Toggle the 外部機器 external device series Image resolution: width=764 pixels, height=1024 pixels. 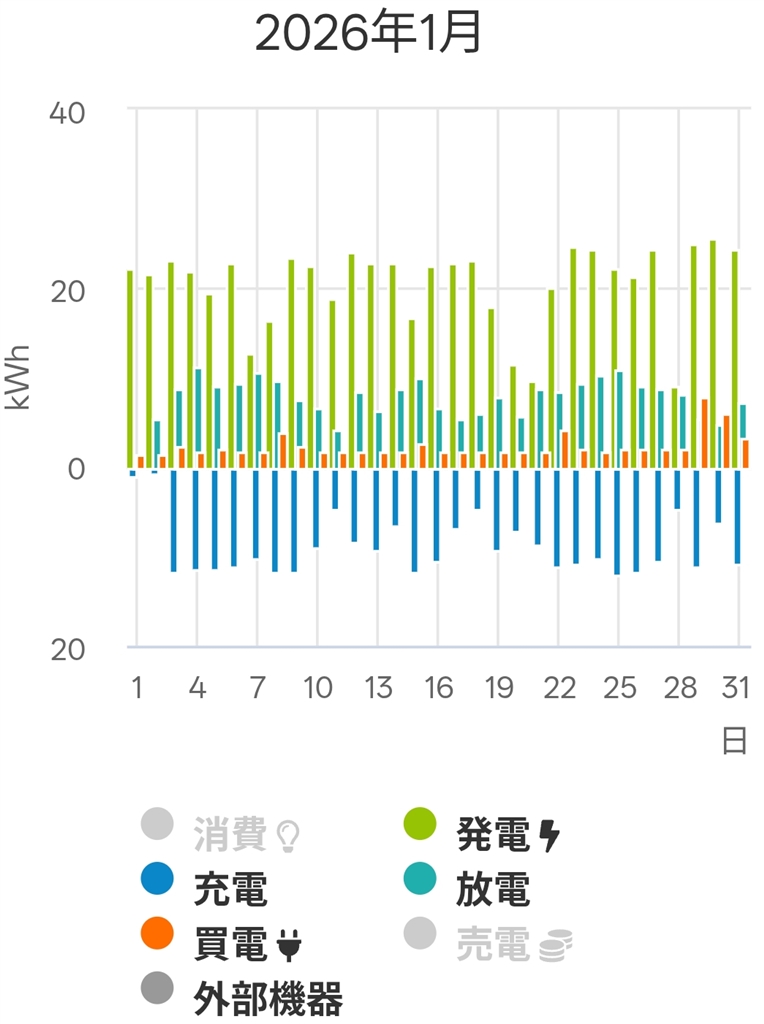click(x=267, y=996)
